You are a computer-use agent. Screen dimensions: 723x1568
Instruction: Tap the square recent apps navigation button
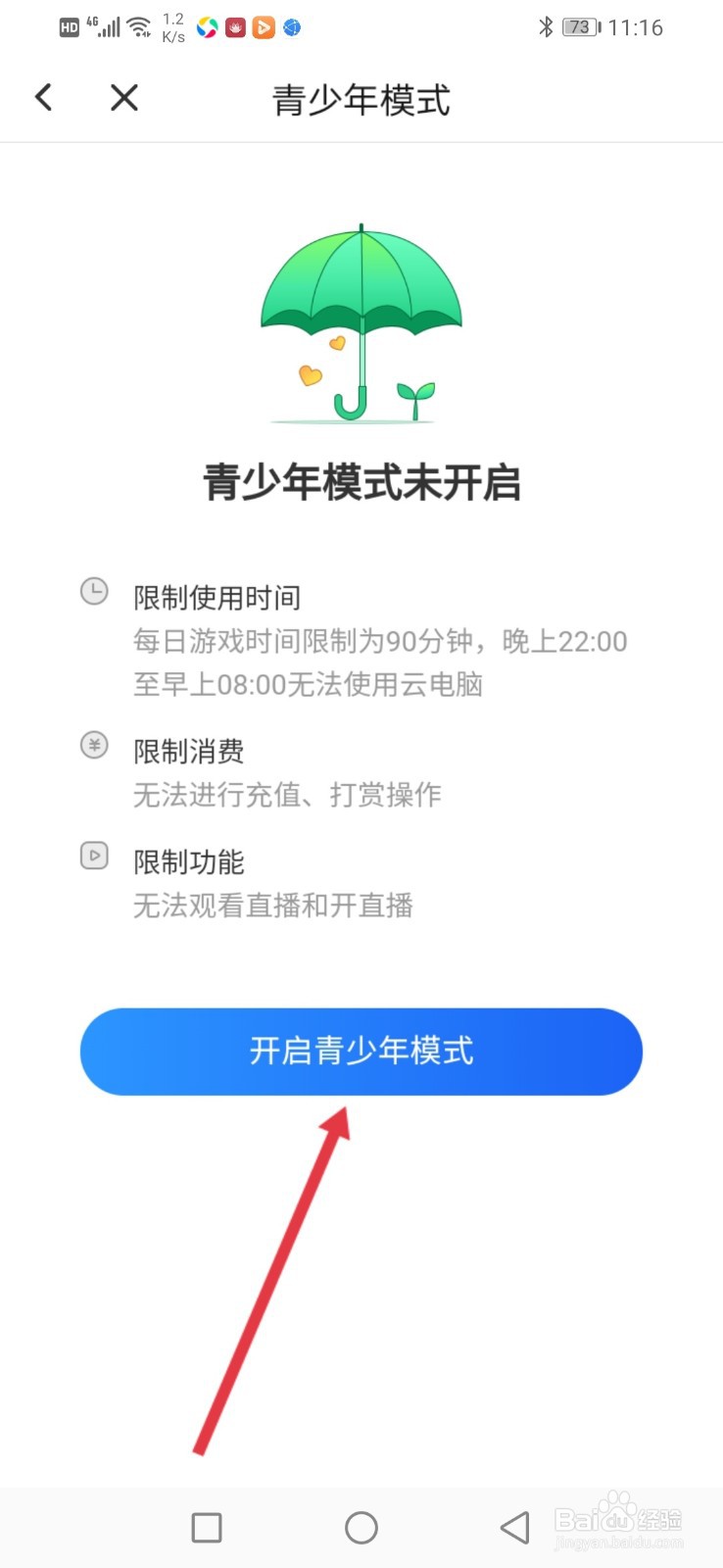(206, 1527)
